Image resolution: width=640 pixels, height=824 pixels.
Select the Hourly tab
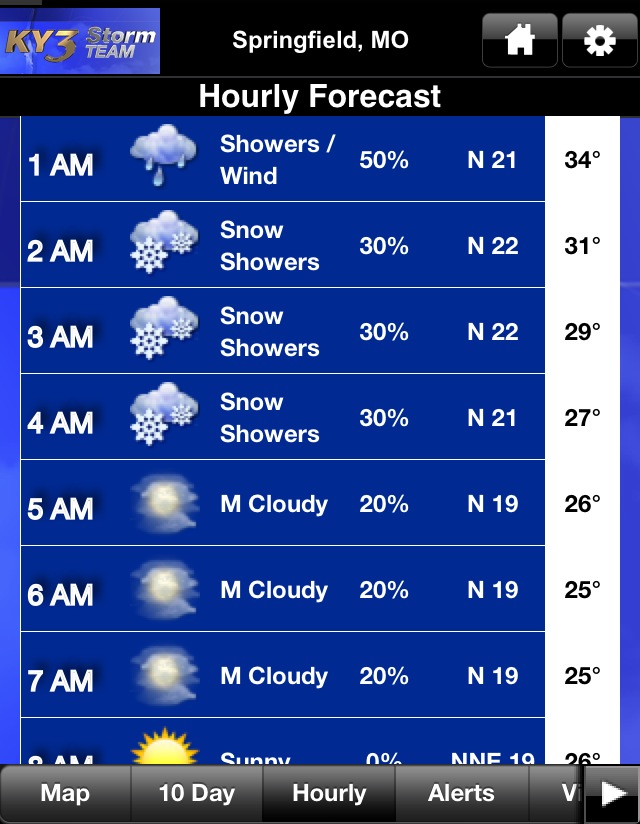coord(329,794)
